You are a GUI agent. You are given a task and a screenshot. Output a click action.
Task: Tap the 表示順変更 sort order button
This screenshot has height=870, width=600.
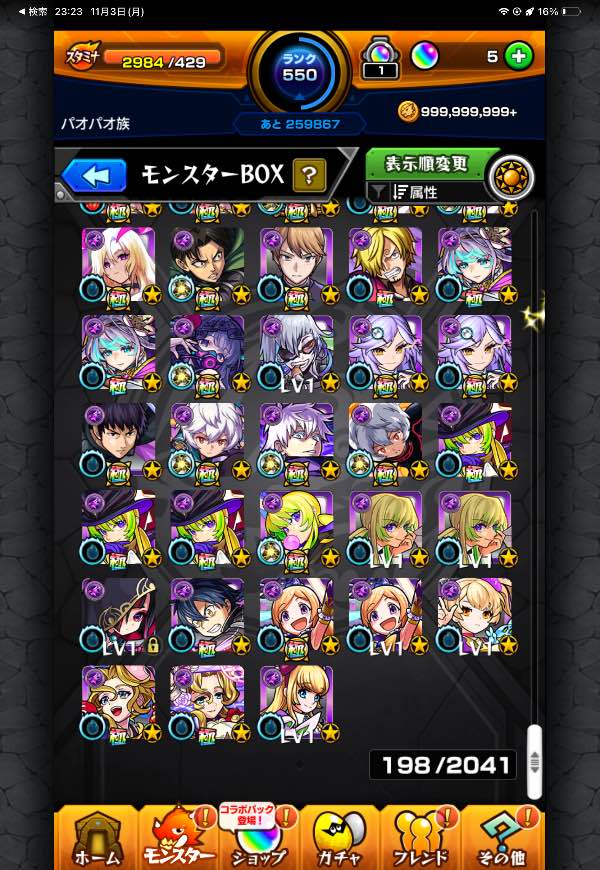(x=427, y=164)
